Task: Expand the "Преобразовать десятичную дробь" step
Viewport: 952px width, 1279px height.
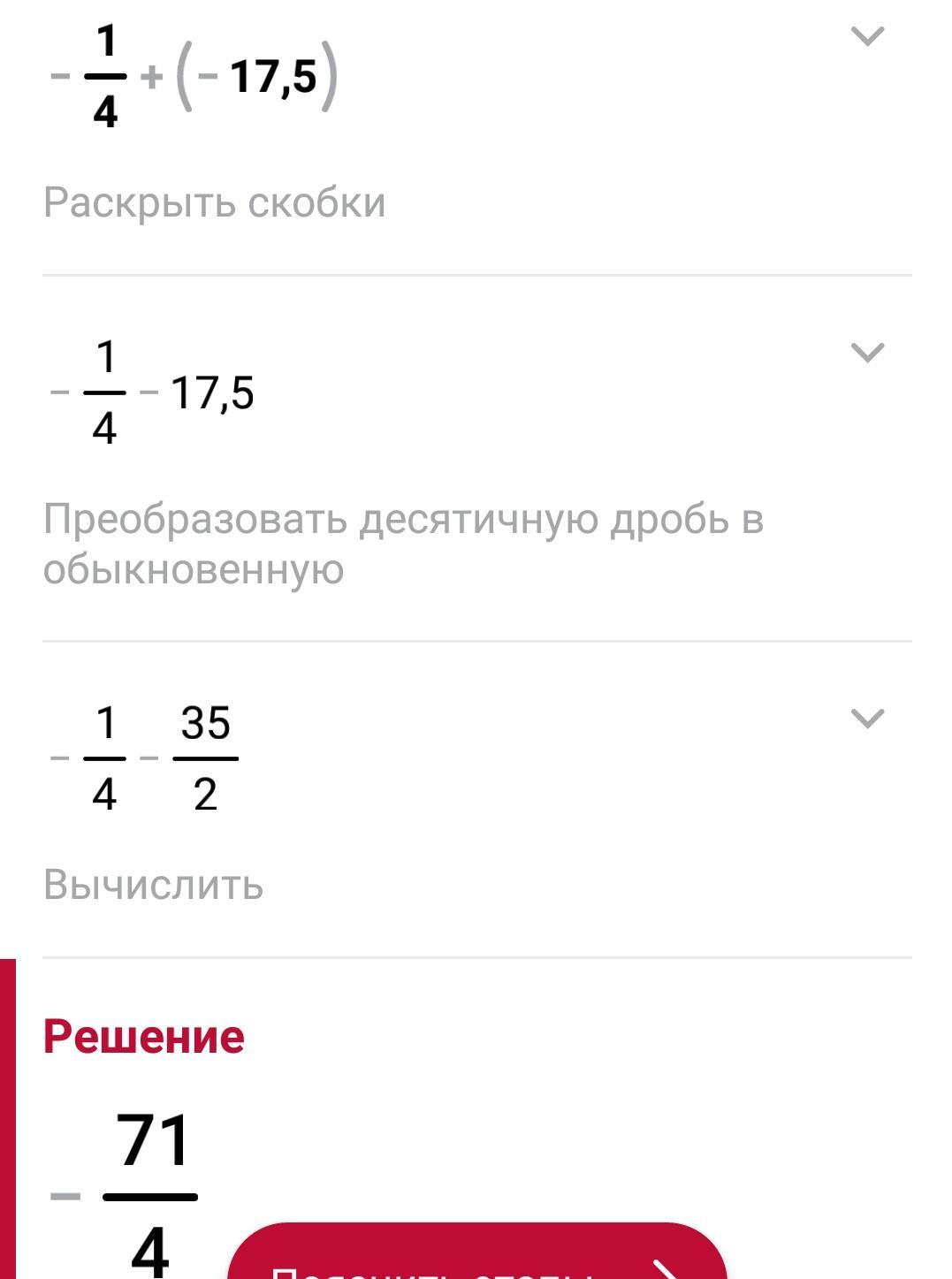Action: tap(866, 353)
